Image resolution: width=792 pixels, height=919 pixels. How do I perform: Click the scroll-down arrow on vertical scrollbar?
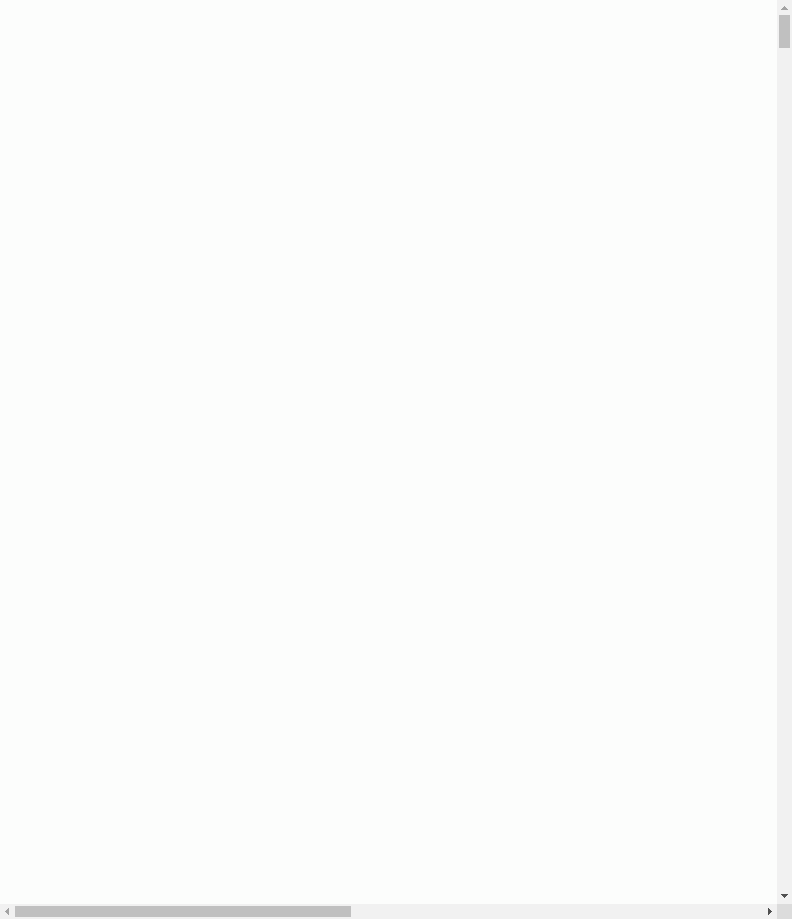pyautogui.click(x=784, y=896)
